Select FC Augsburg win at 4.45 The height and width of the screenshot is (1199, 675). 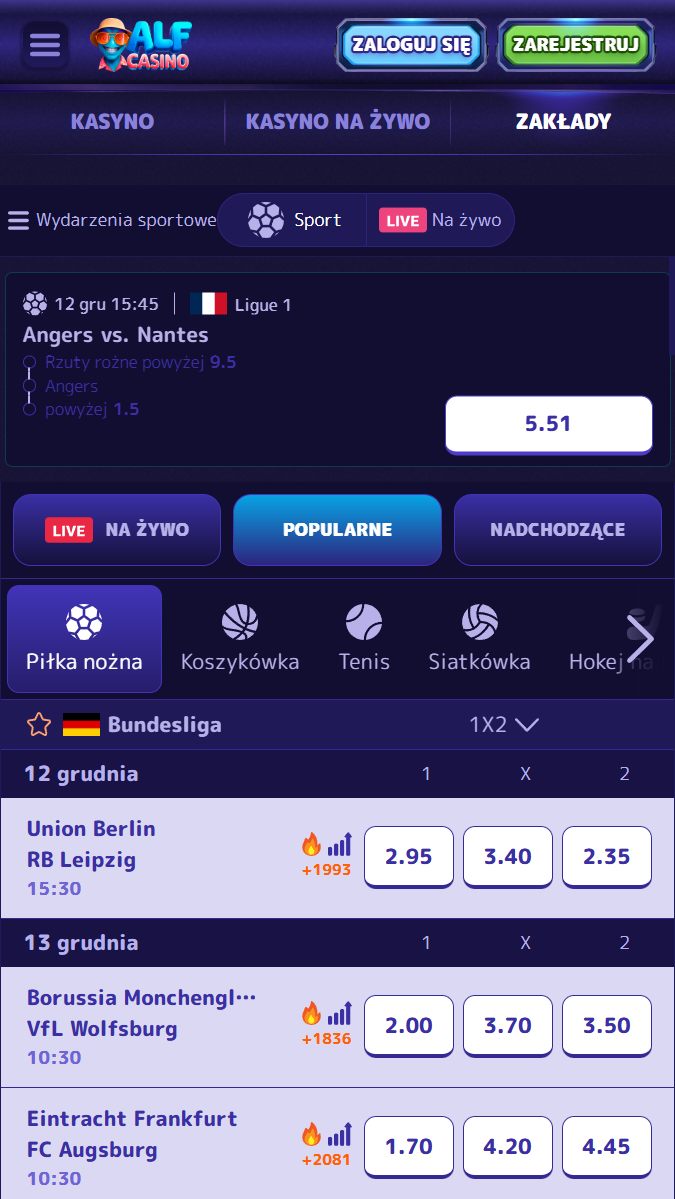pyautogui.click(x=606, y=1146)
